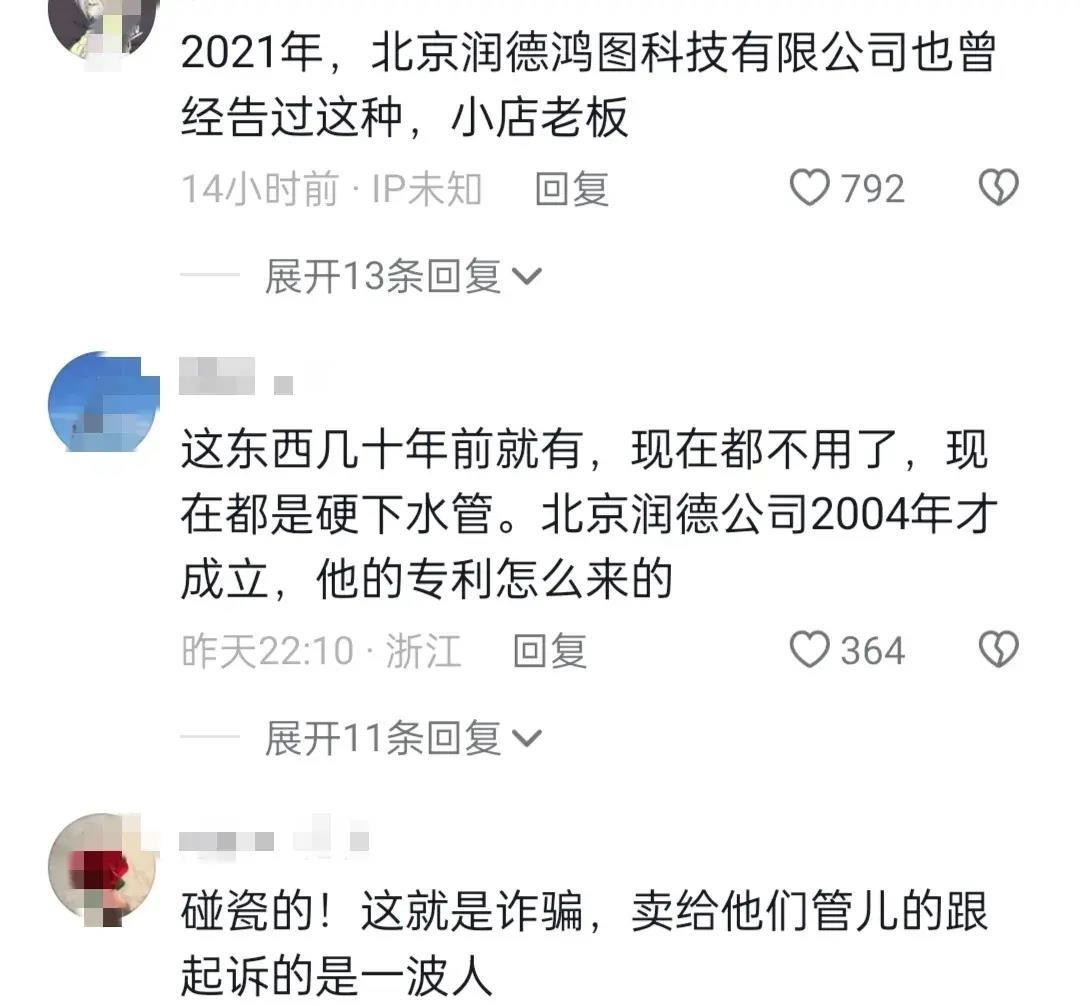This screenshot has height=1006, width=1080.
Task: Reply to the 昨天22:10 comment
Action: (549, 651)
